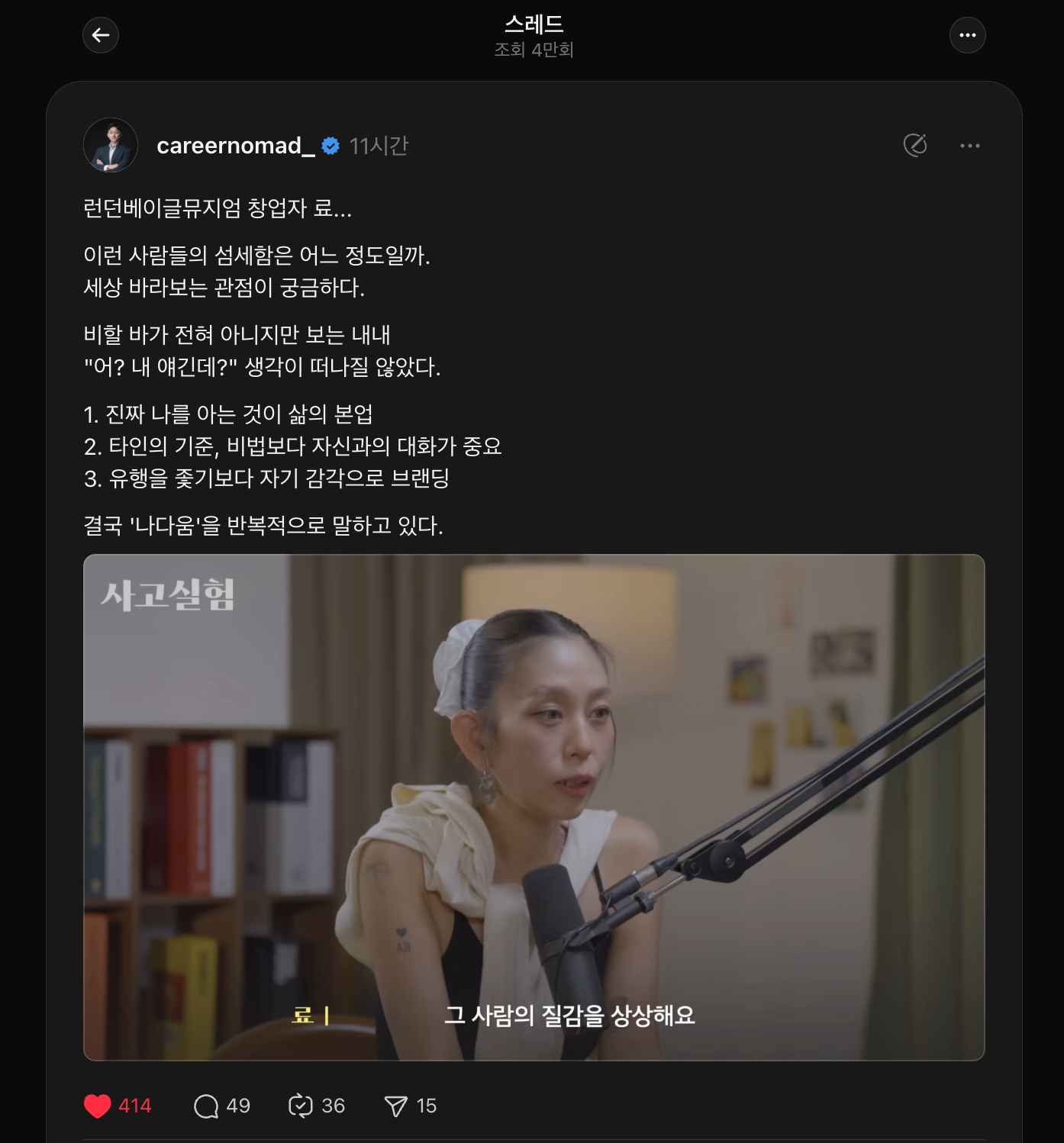Unlike the post with 414 likes
1064x1143 pixels.
coord(98,1106)
